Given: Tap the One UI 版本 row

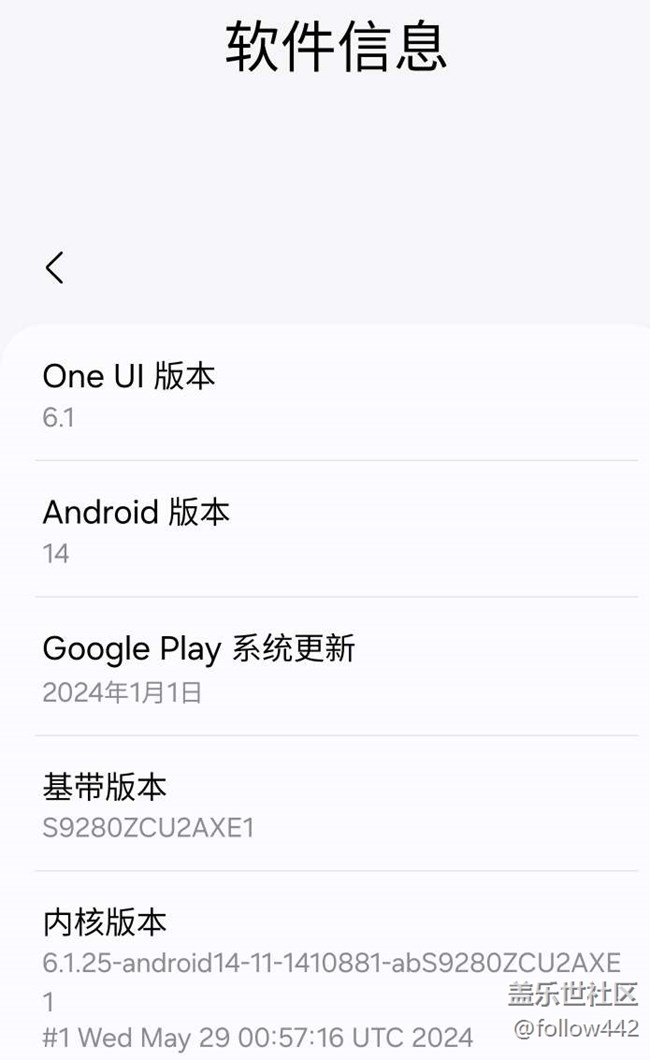Looking at the screenshot, I should (325, 394).
